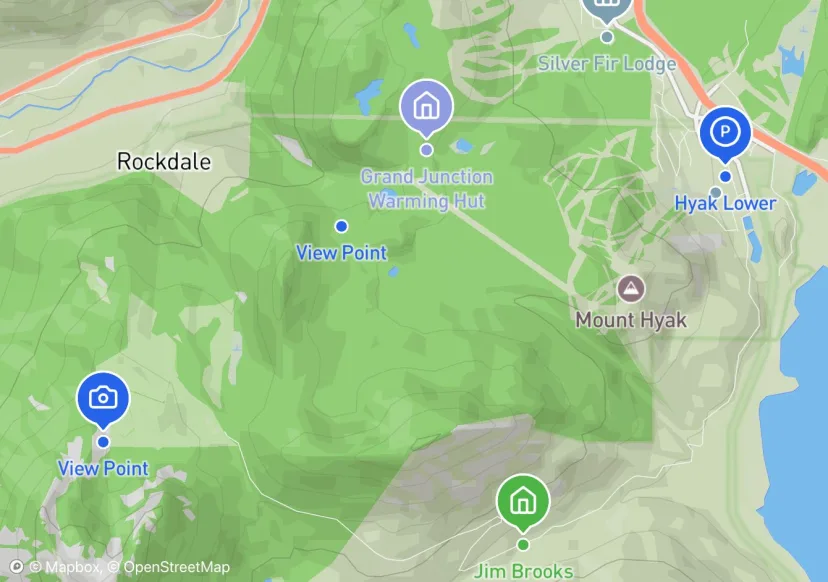
Task: Tap the Mount Hyak peak marker
Action: 630,290
